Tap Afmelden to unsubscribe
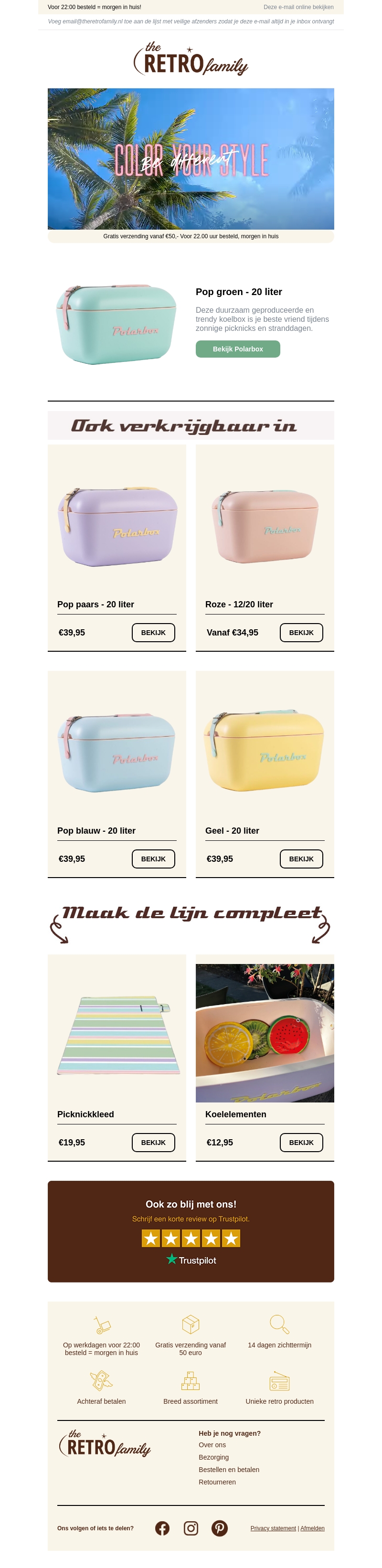This screenshot has height=1568, width=382. 312,1528
